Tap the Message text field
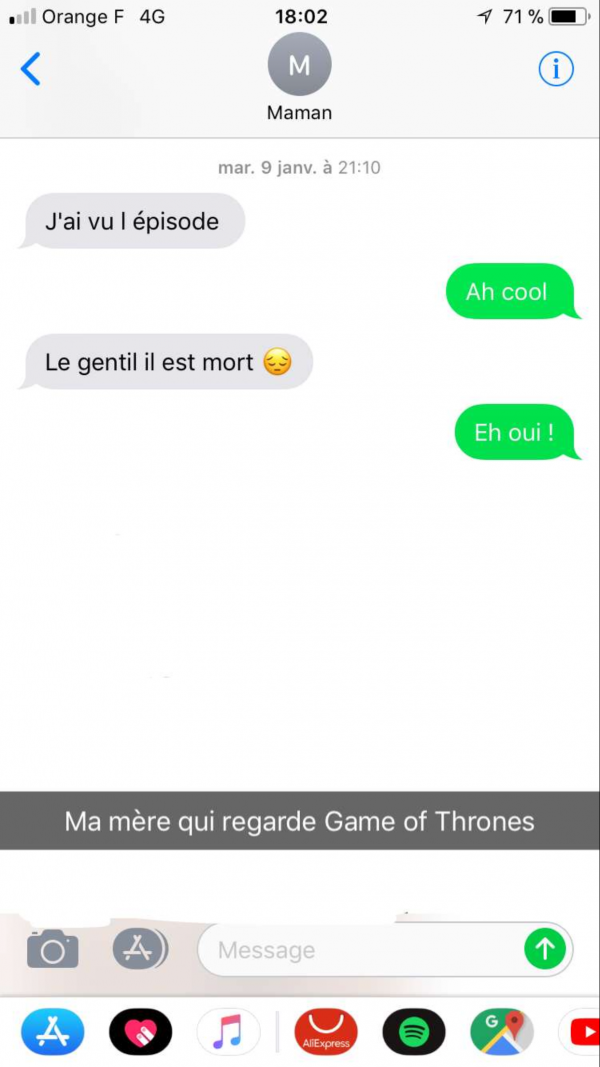Image resolution: width=600 pixels, height=1067 pixels. click(360, 950)
